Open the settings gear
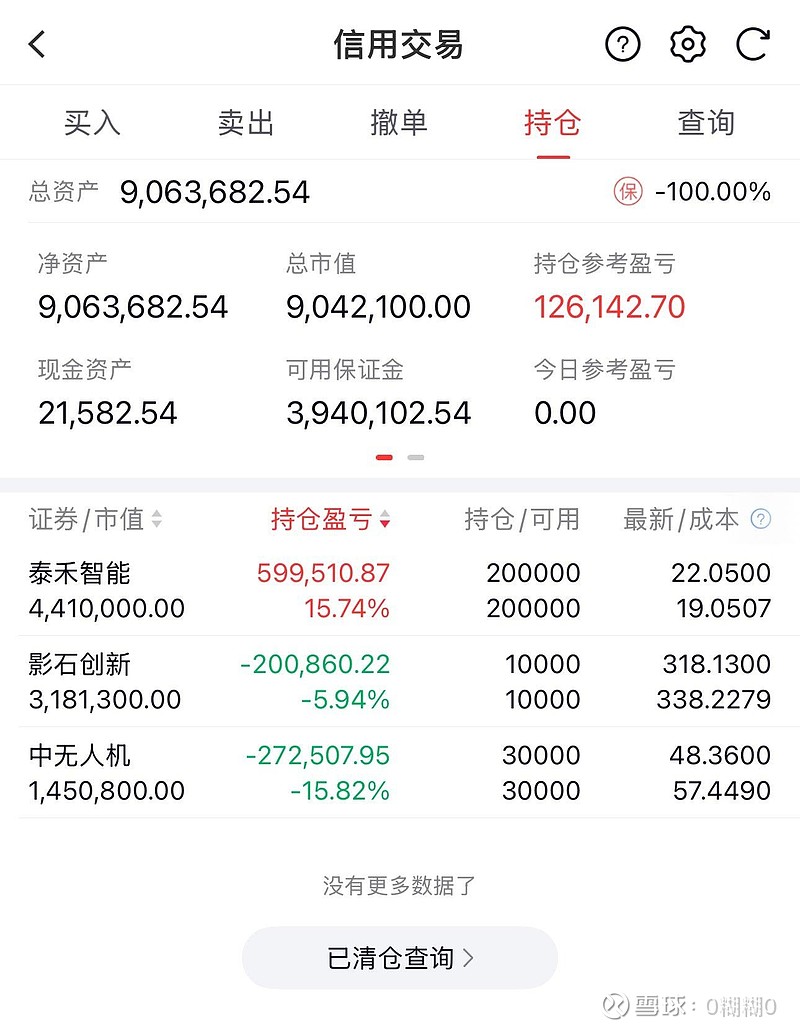Screen dimensions: 800x1031 click(688, 45)
